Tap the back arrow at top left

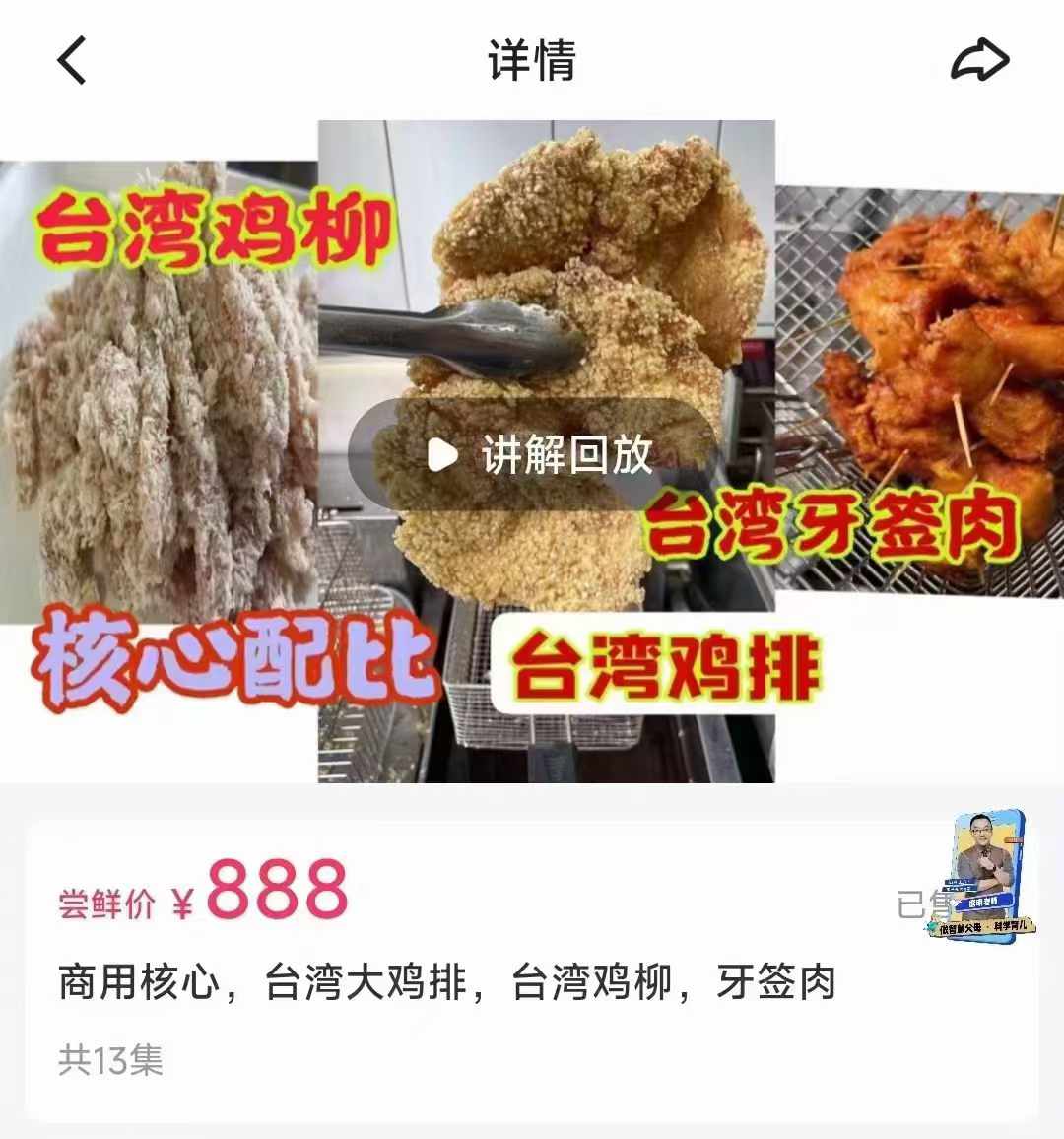[x=71, y=61]
